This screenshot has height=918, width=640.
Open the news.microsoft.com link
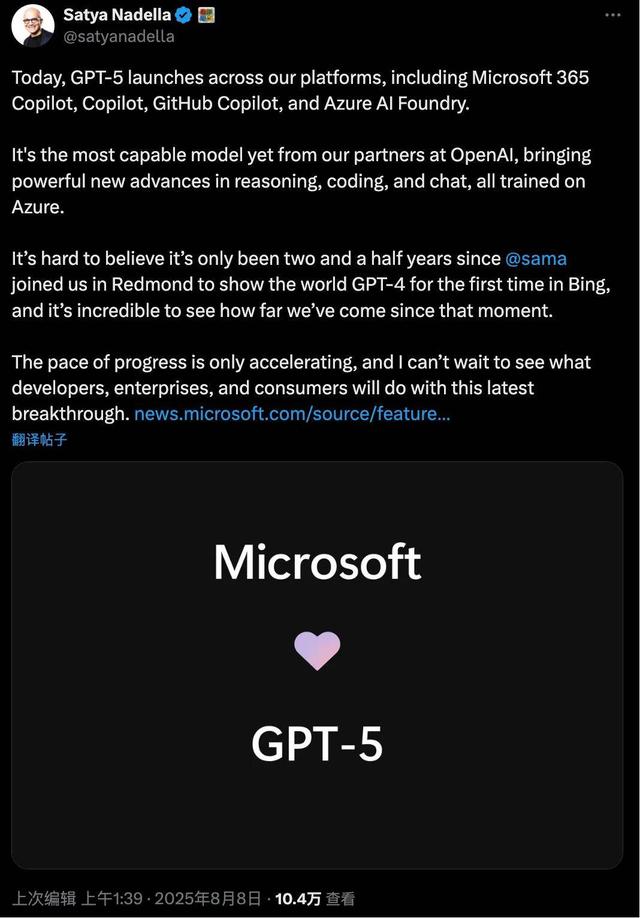pos(292,413)
